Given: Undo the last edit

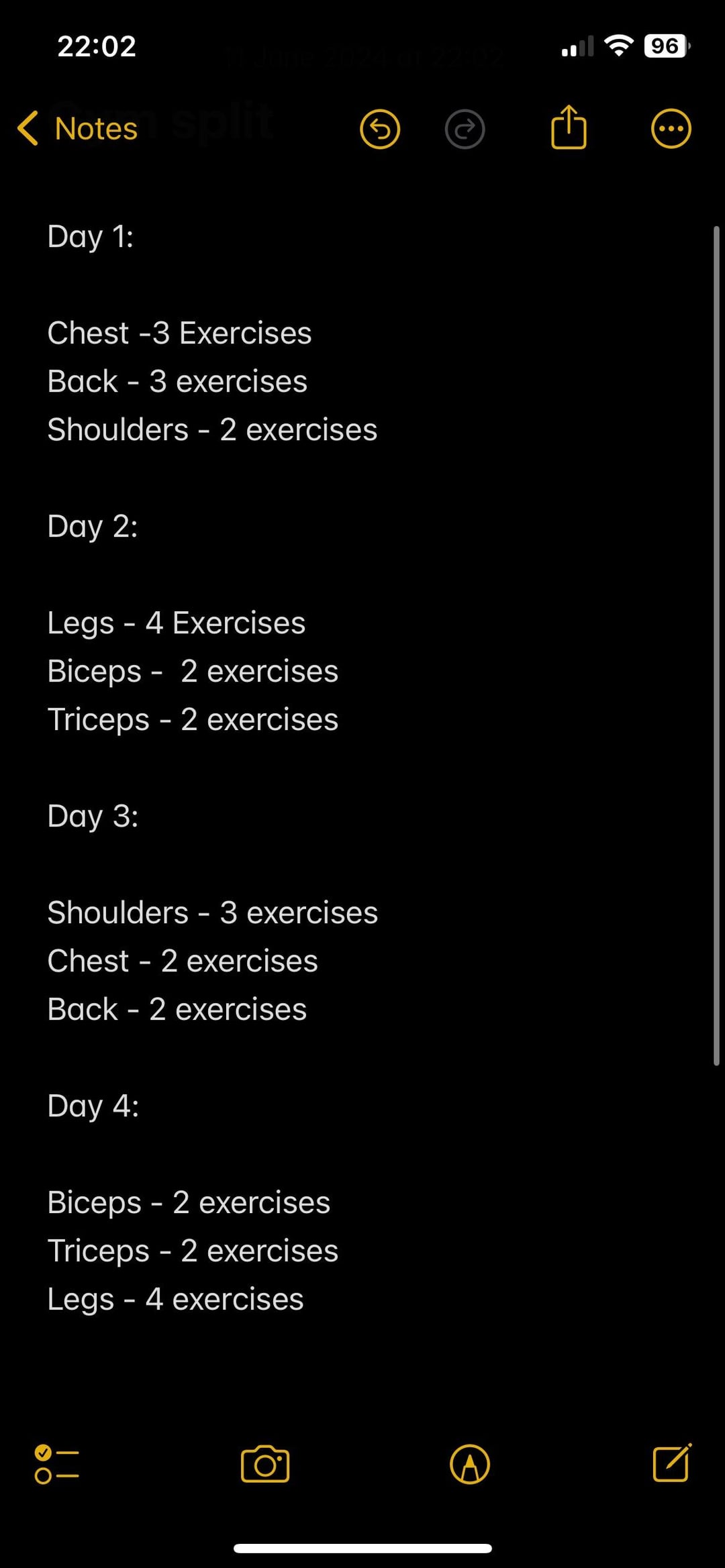Looking at the screenshot, I should [x=380, y=129].
